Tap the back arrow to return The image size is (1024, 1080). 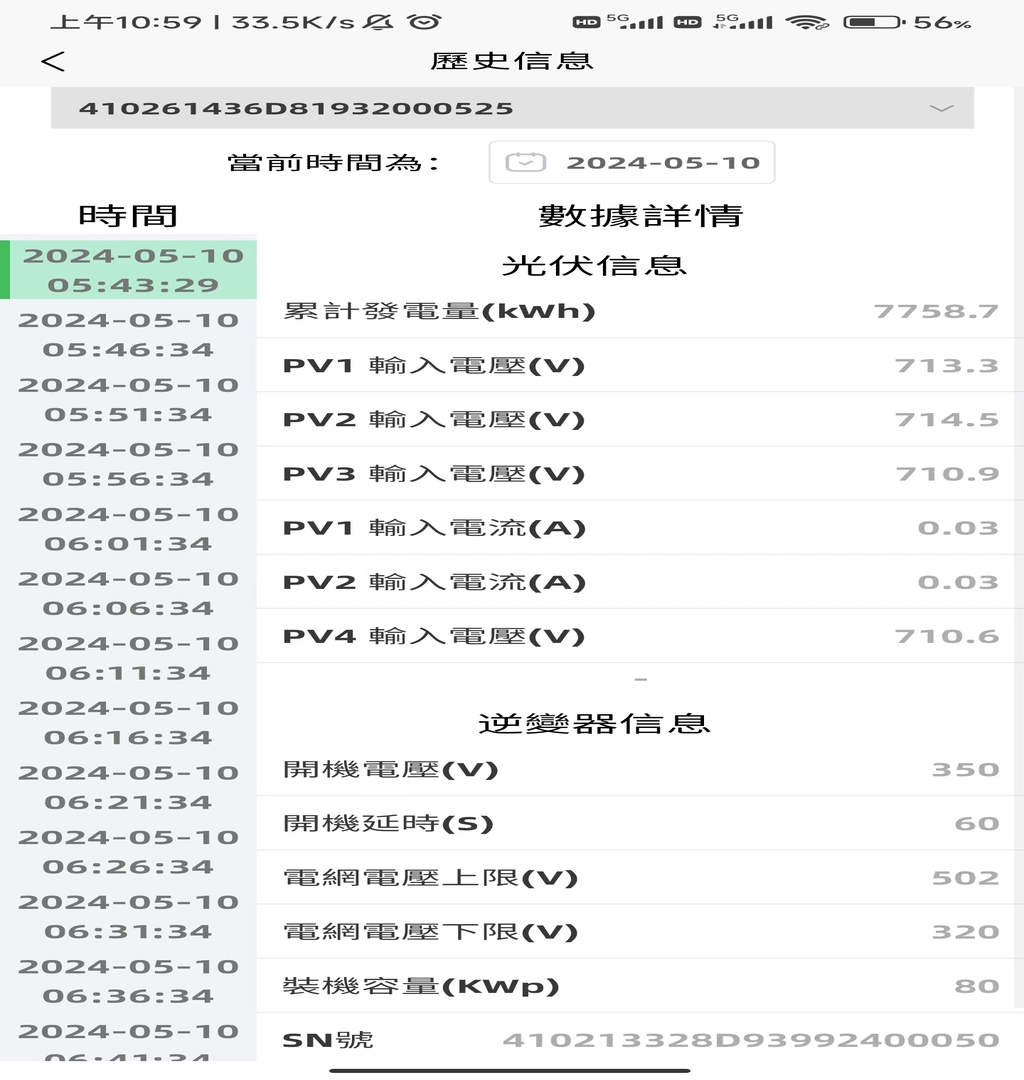(x=52, y=60)
